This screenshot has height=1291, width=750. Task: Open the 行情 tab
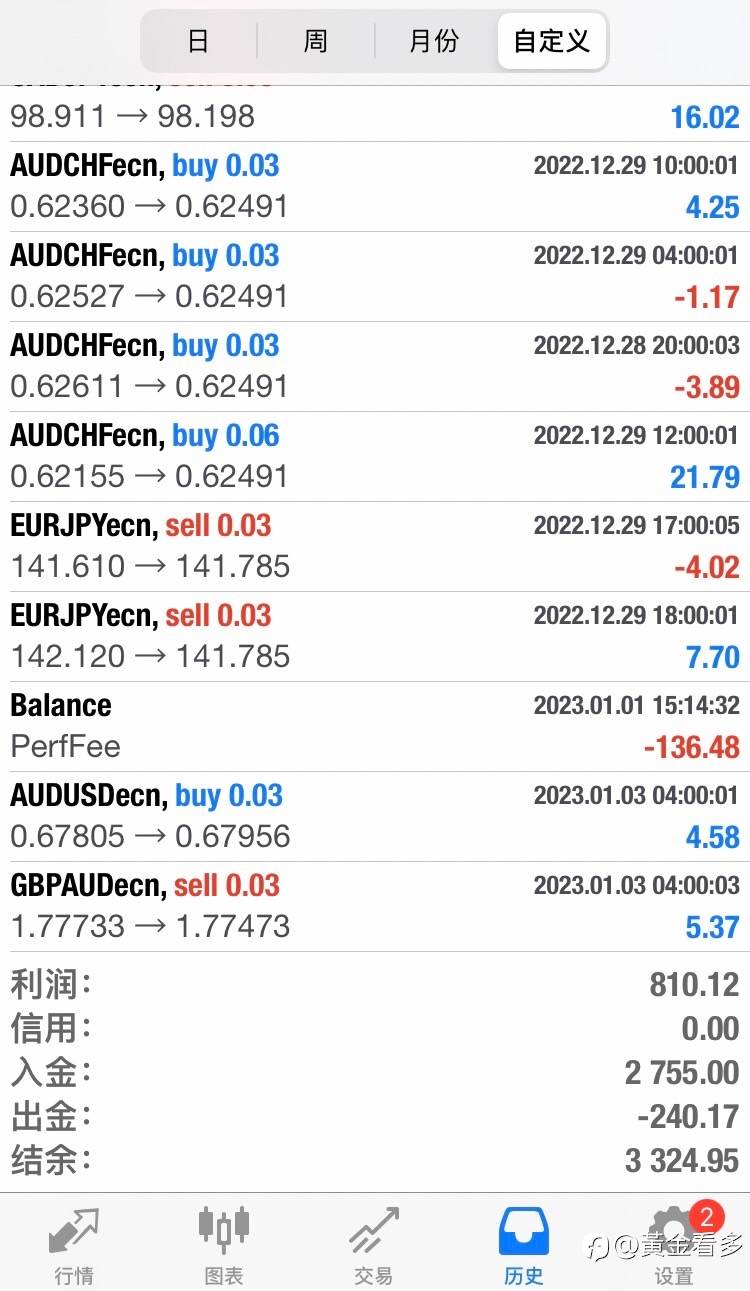point(74,1244)
